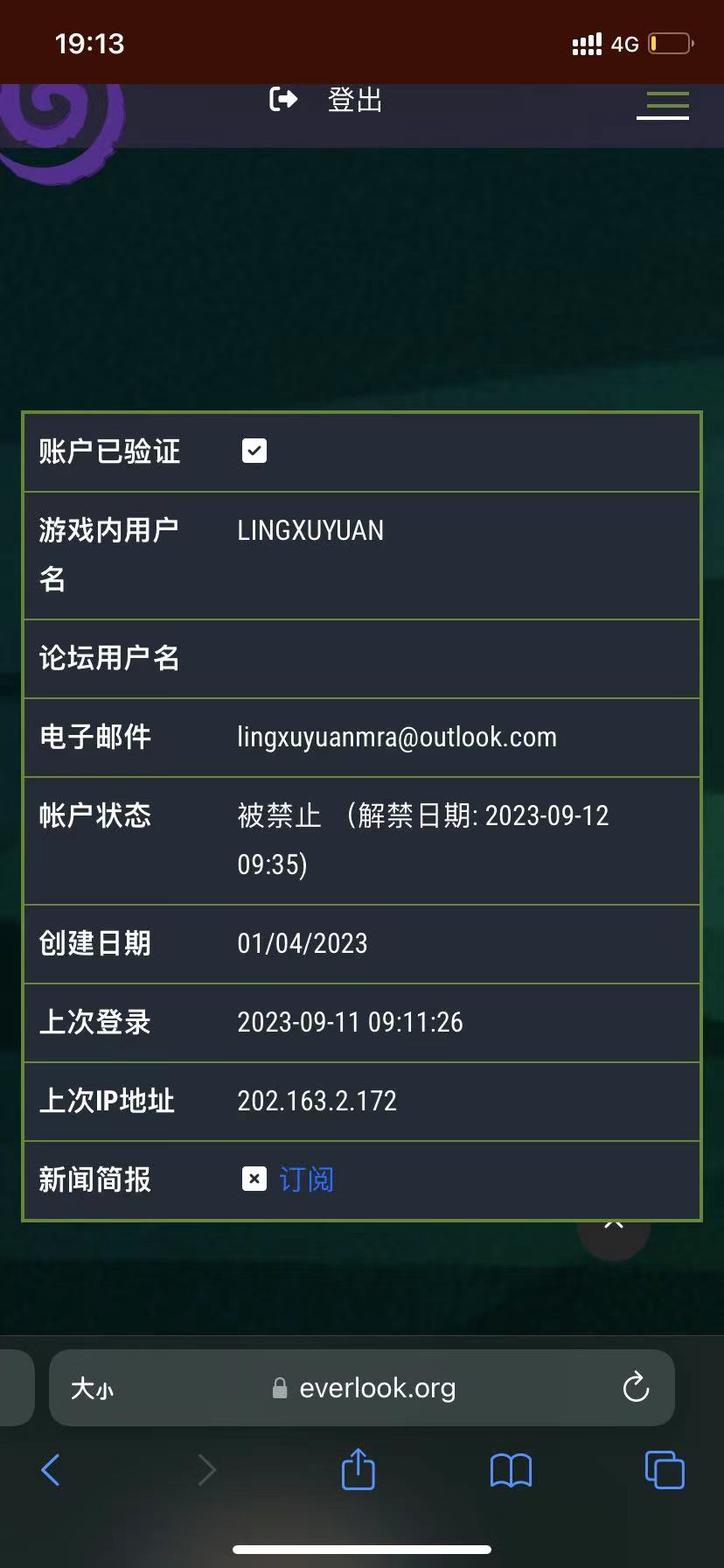Open the 大小 text size menu
This screenshot has width=724, height=1568.
[92, 1388]
